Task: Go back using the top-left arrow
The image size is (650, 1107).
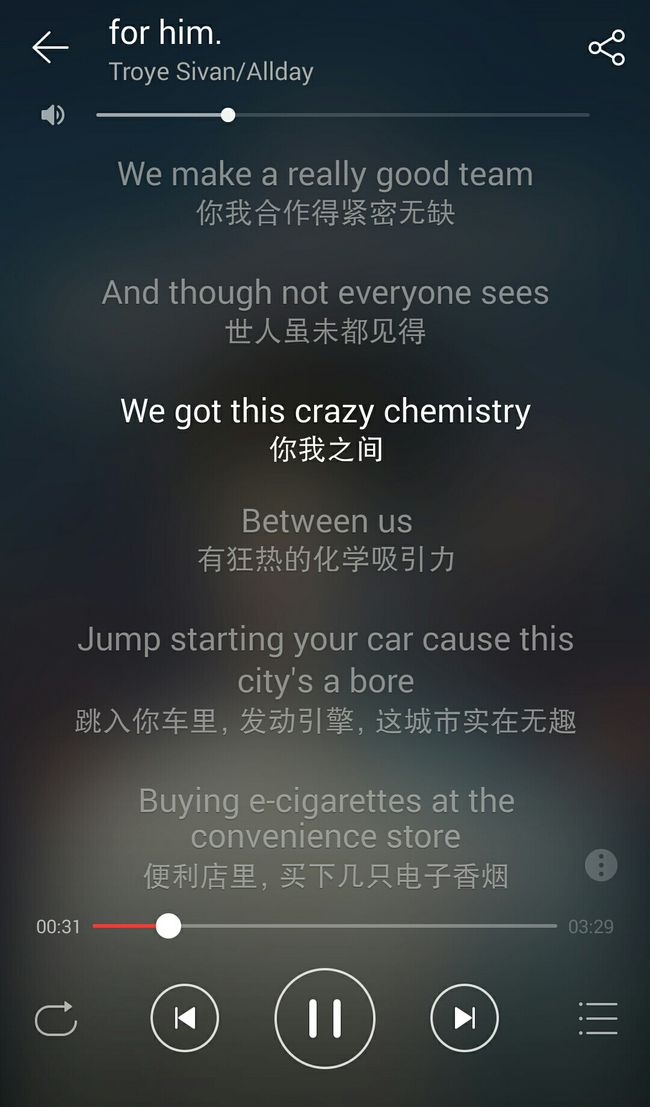Action: click(x=50, y=48)
